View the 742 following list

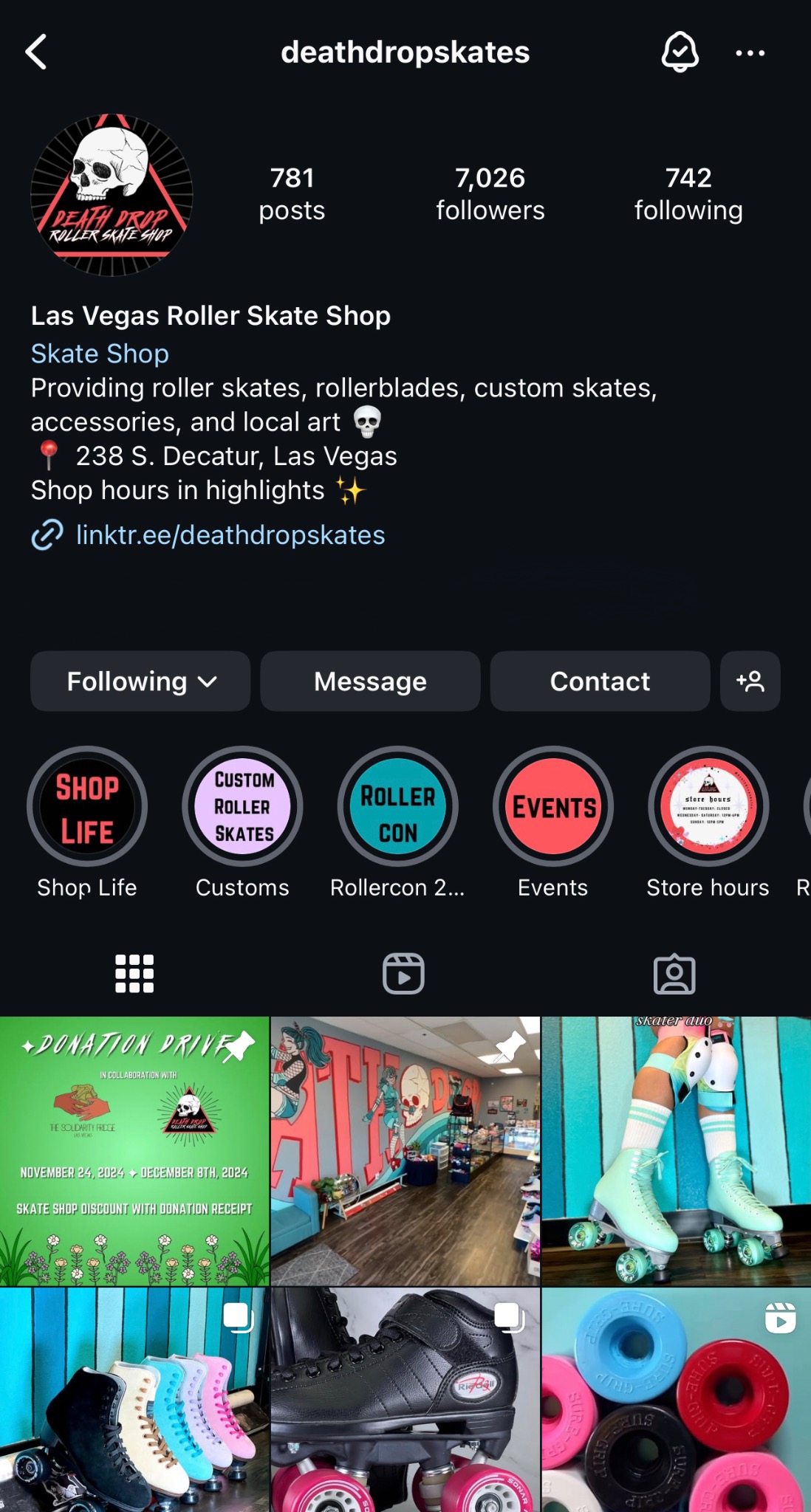(x=688, y=193)
